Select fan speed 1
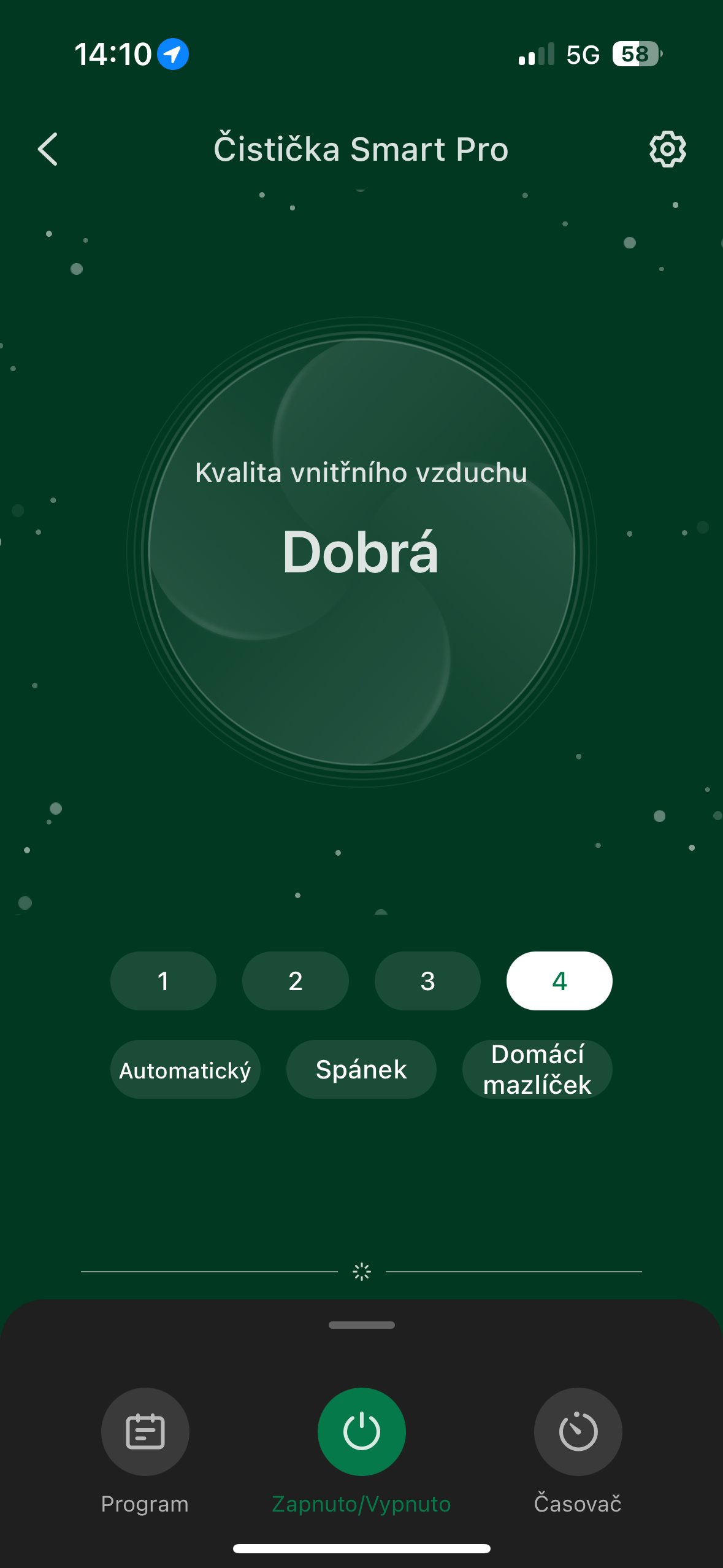The height and width of the screenshot is (1568, 723). click(163, 981)
